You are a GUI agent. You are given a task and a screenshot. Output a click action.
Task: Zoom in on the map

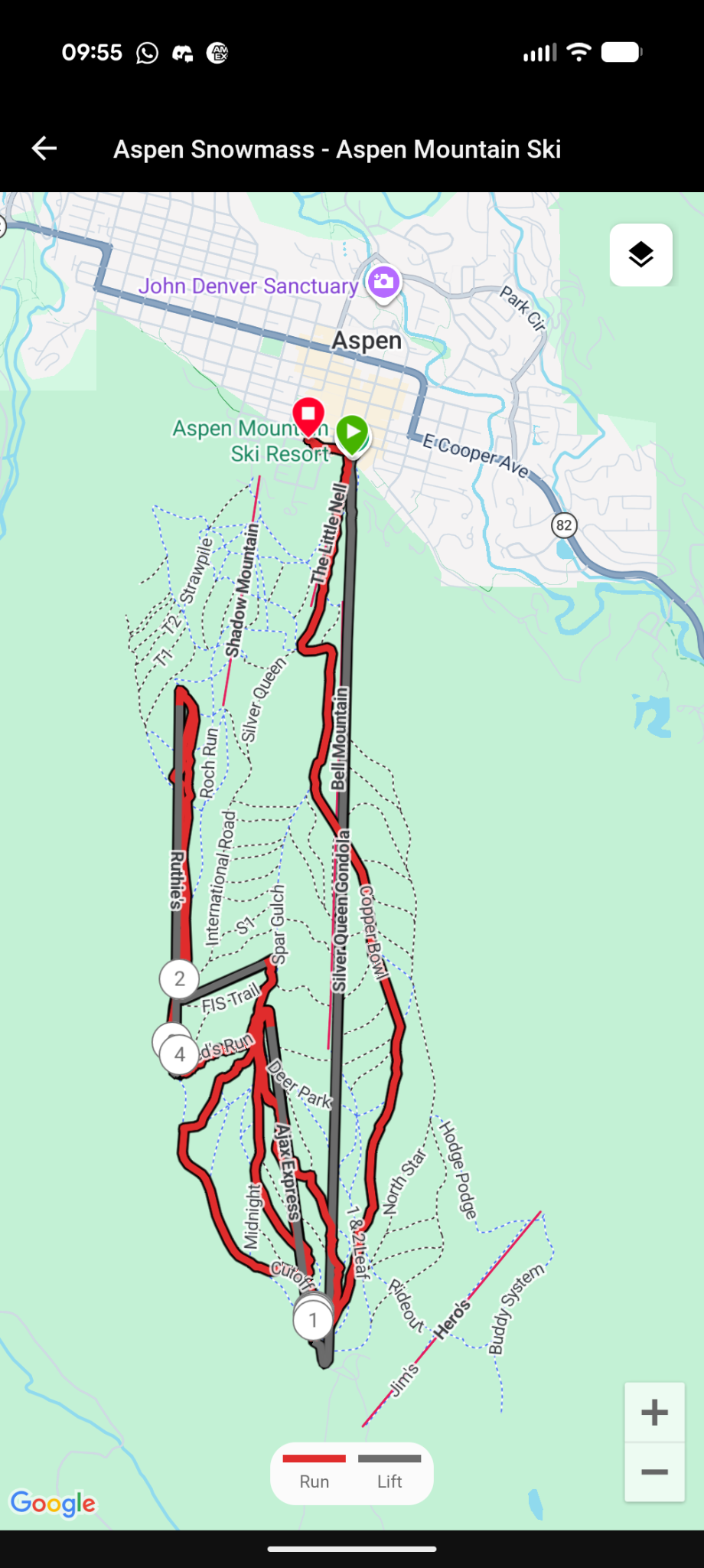(x=654, y=1413)
